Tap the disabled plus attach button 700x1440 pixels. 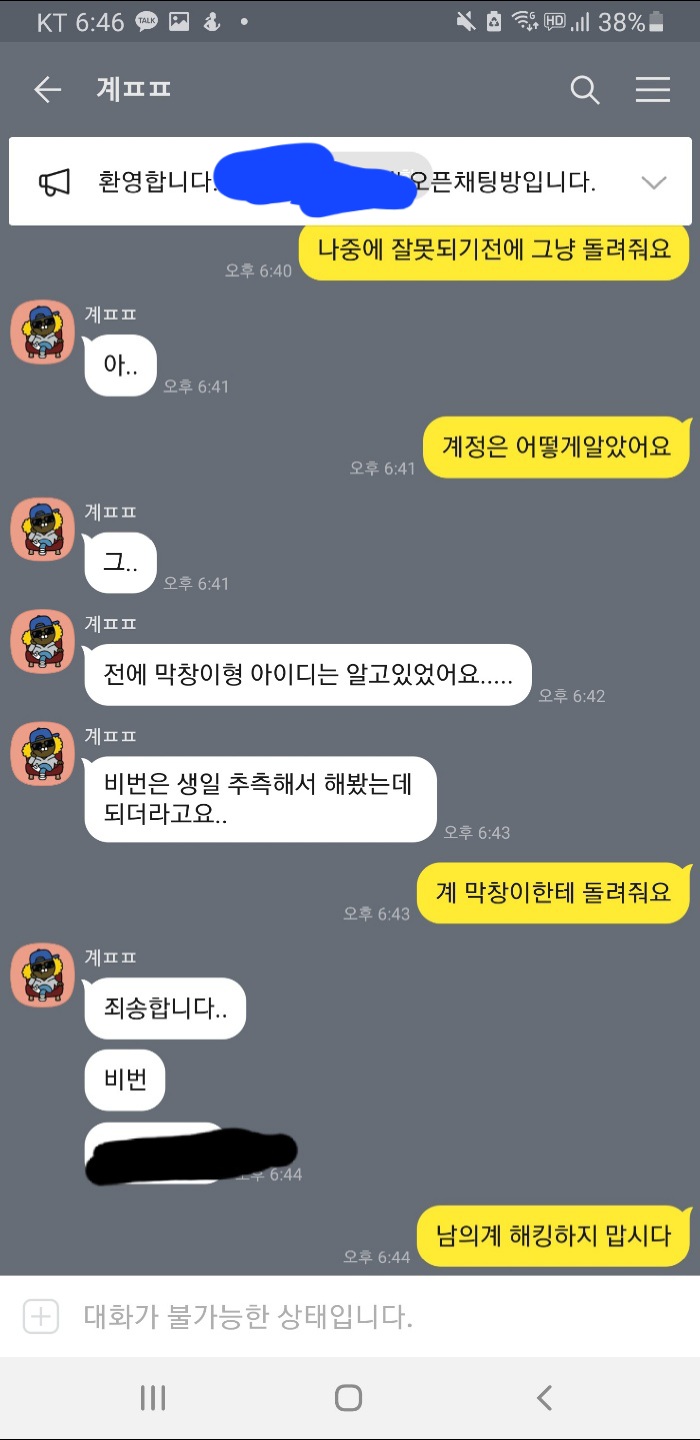pos(41,1316)
